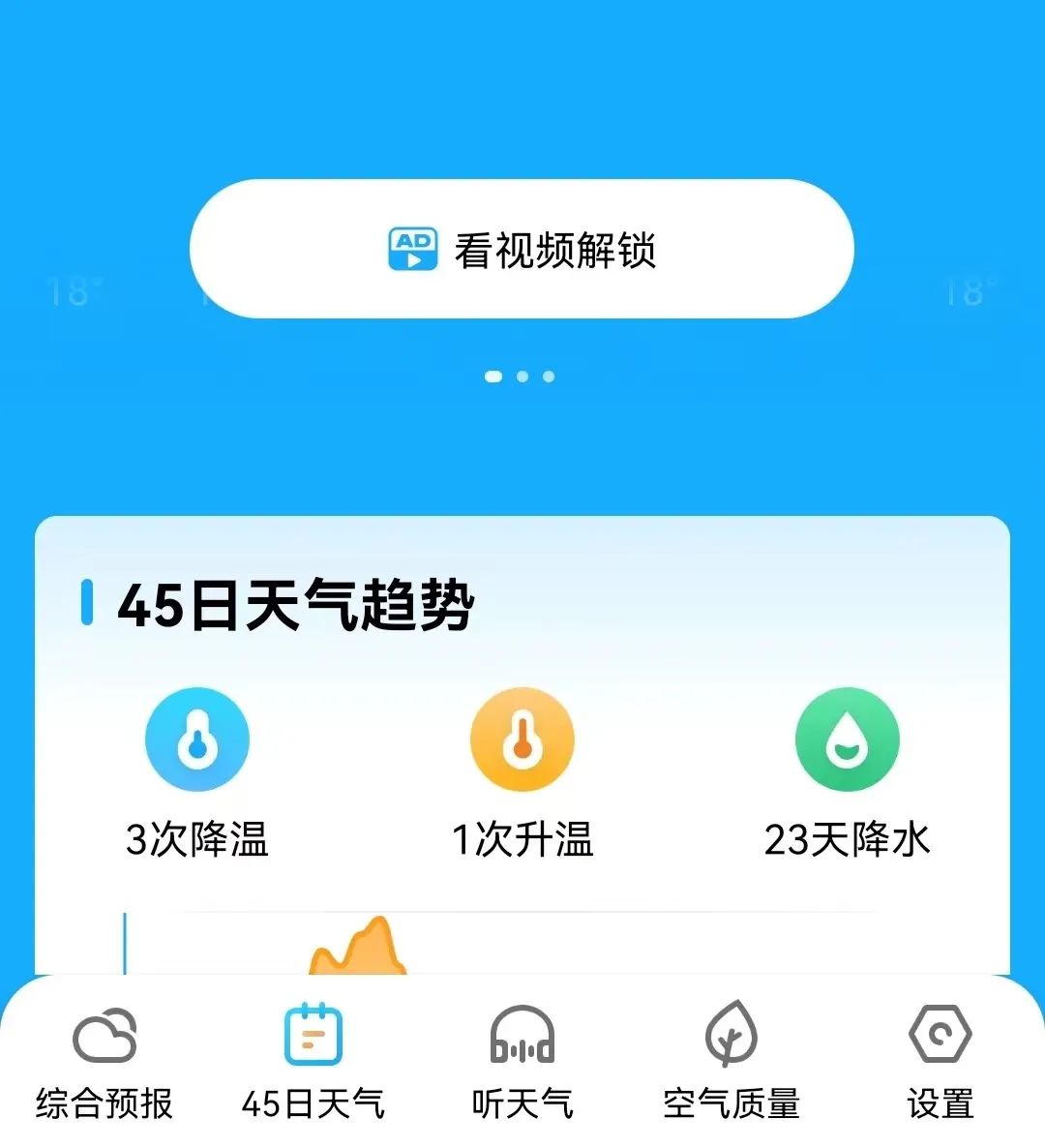This screenshot has height=1148, width=1045.
Task: Select the 45日天气 calendar icon
Action: click(313, 1035)
